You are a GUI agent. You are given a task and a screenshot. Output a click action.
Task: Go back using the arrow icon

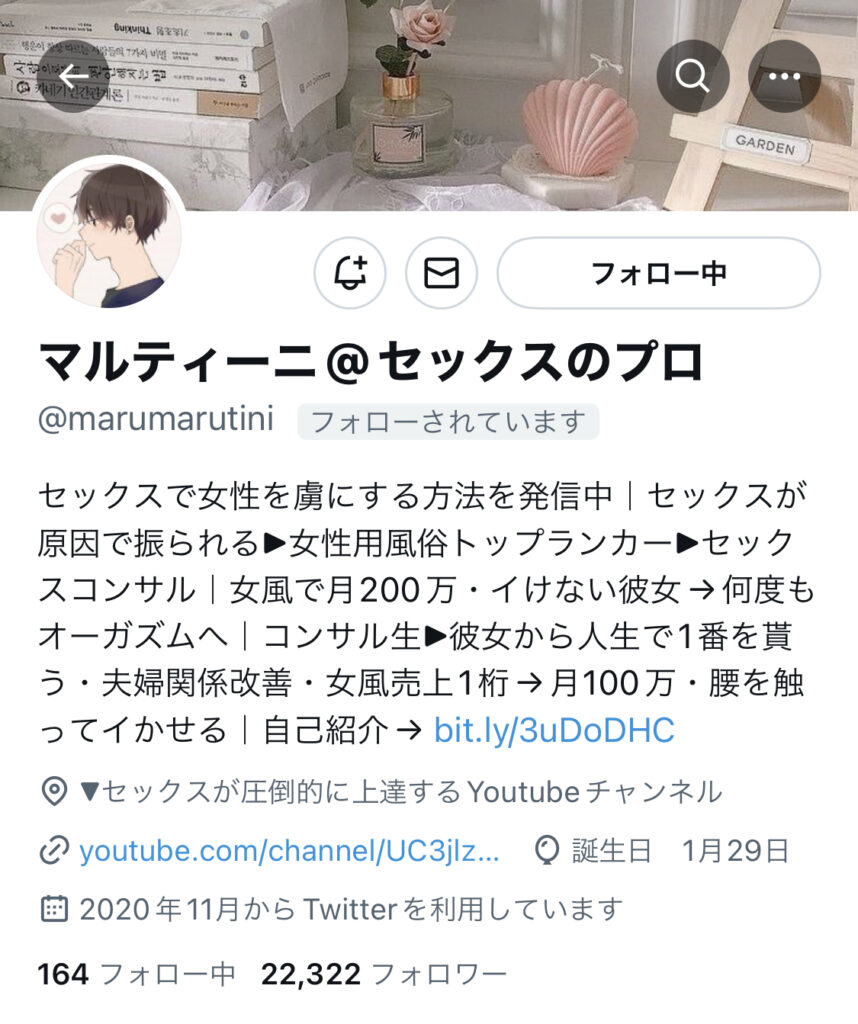click(74, 76)
